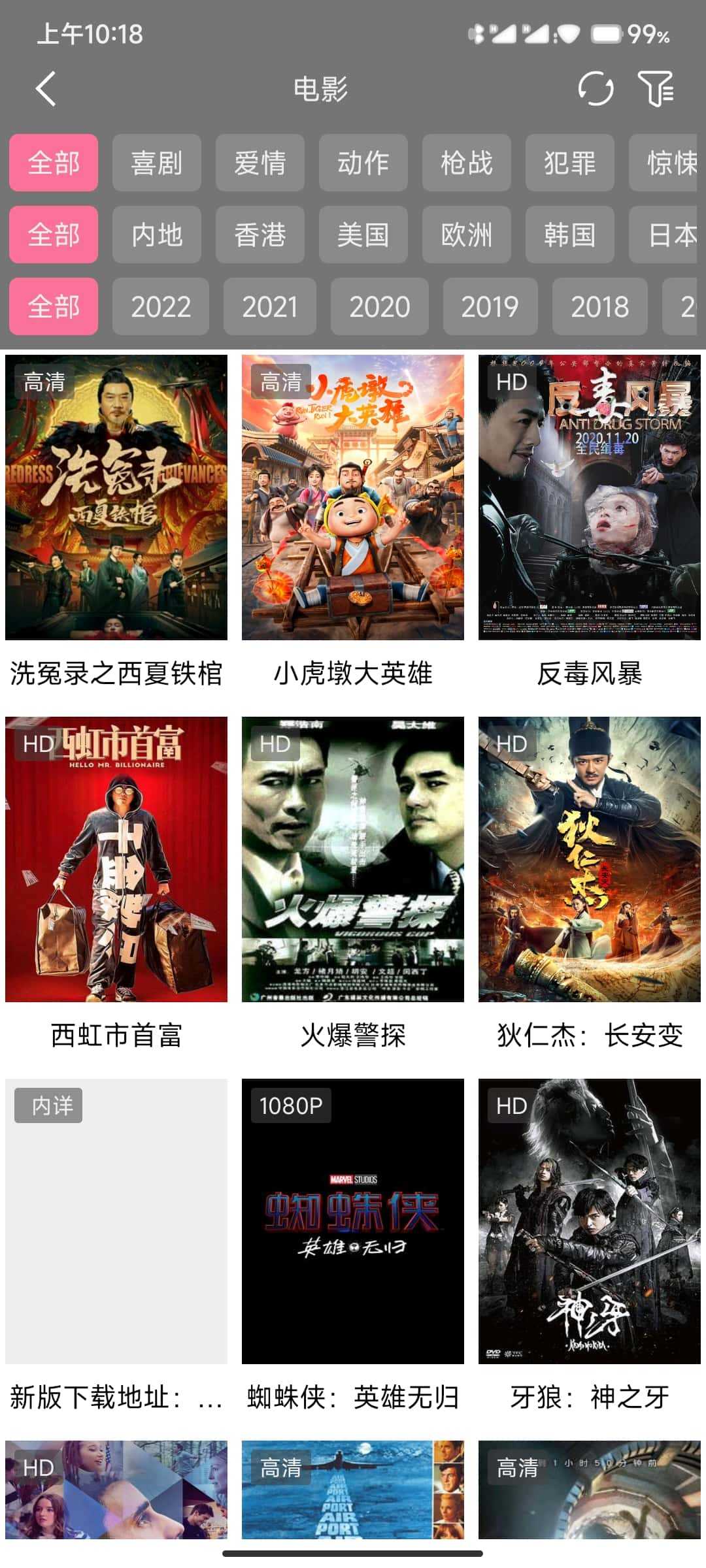Select the 2020 year chip
706x1568 pixels.
point(379,306)
